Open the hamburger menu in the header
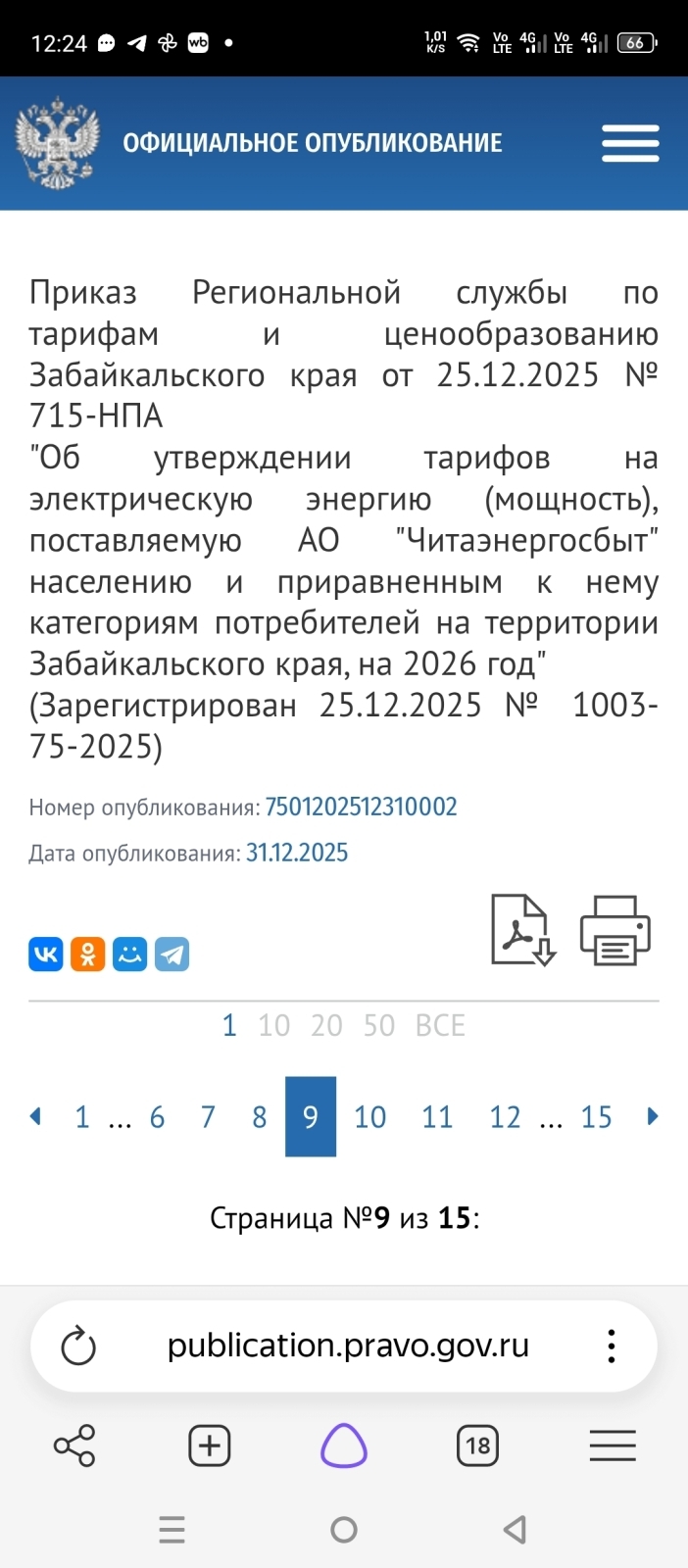688x1568 pixels. click(630, 143)
